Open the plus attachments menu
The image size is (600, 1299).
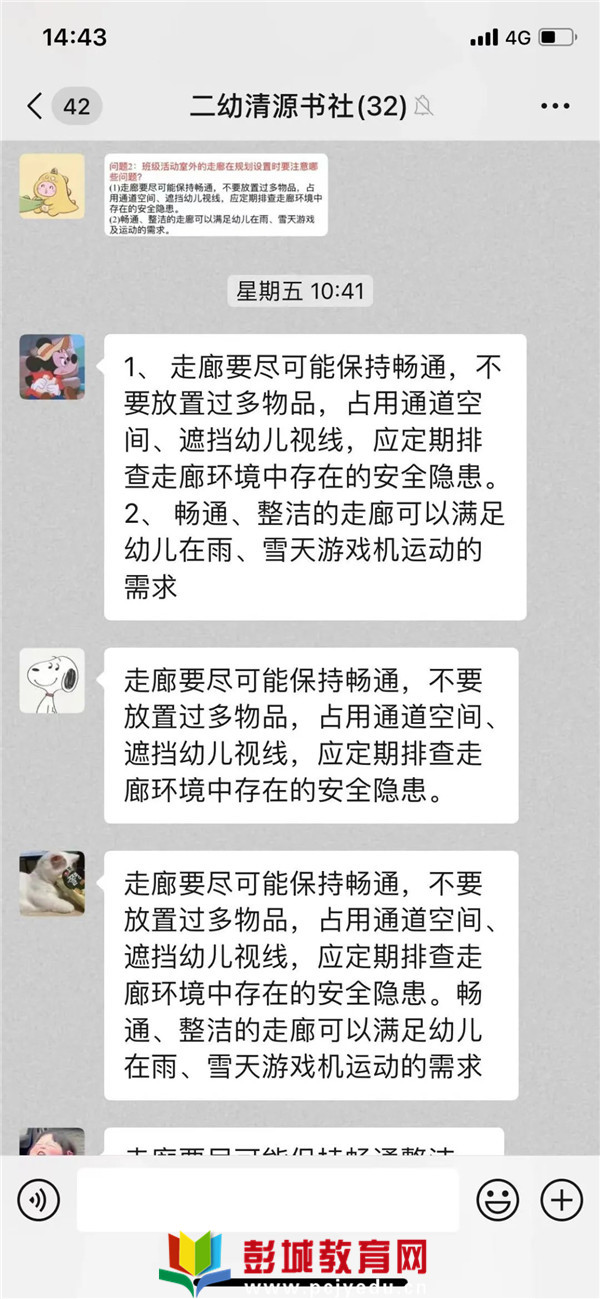click(x=561, y=1198)
